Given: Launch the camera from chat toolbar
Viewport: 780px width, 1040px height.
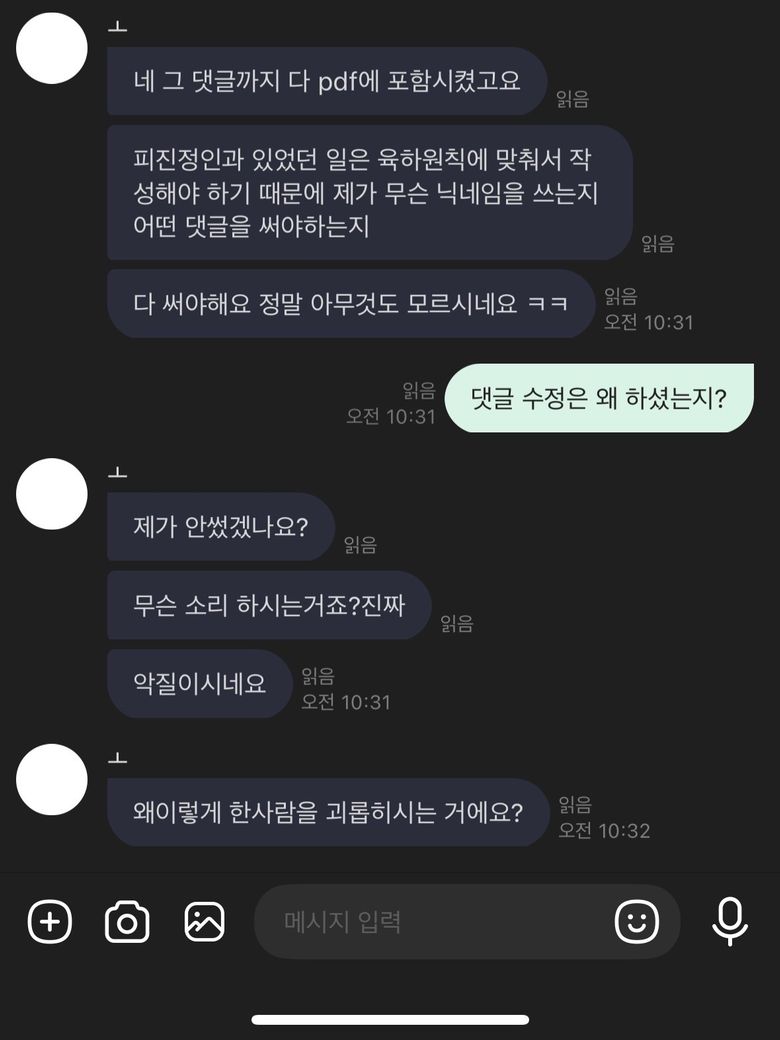Looking at the screenshot, I should tap(127, 921).
